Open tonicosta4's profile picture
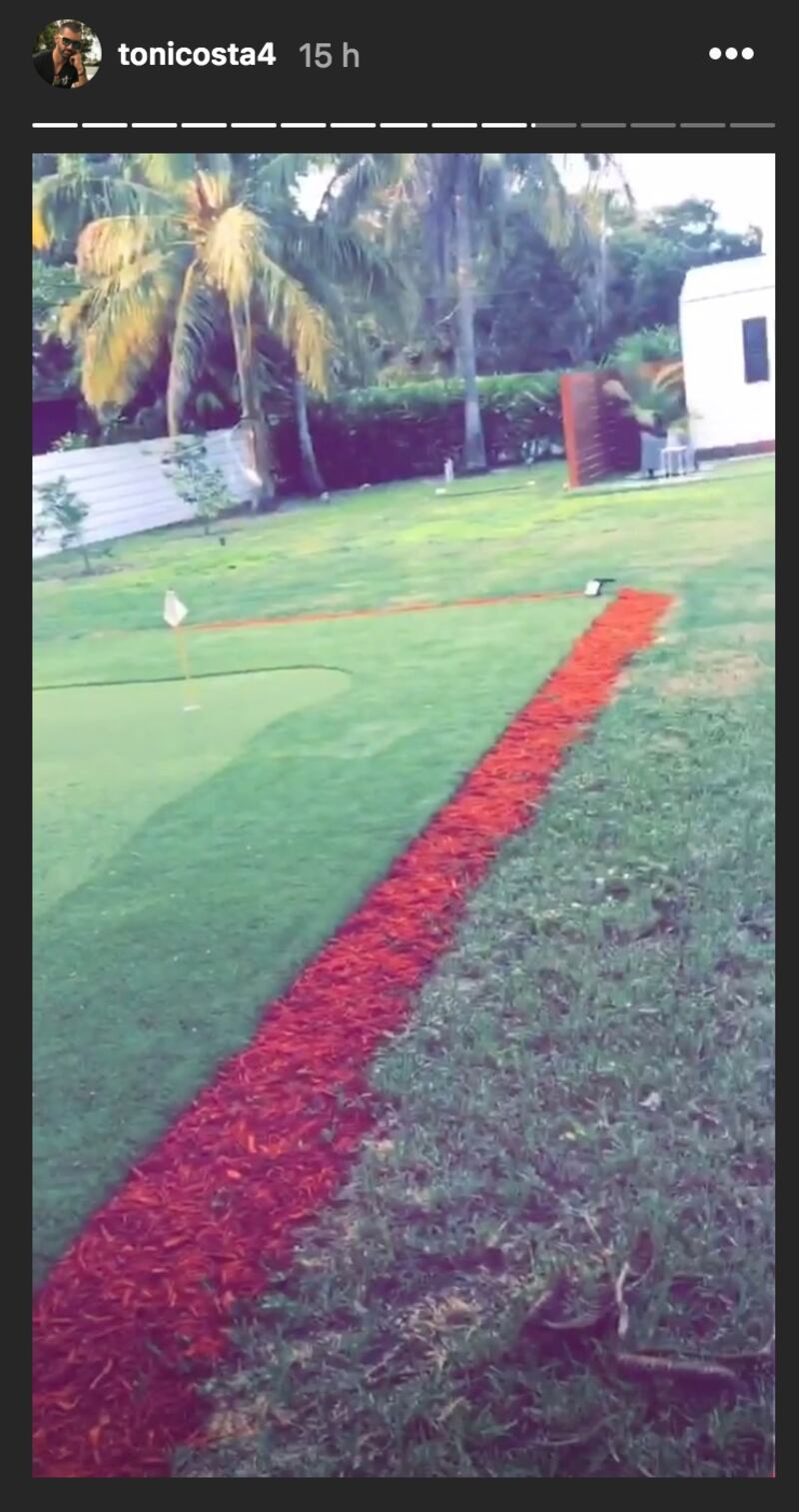This screenshot has width=799, height=1512. (66, 54)
